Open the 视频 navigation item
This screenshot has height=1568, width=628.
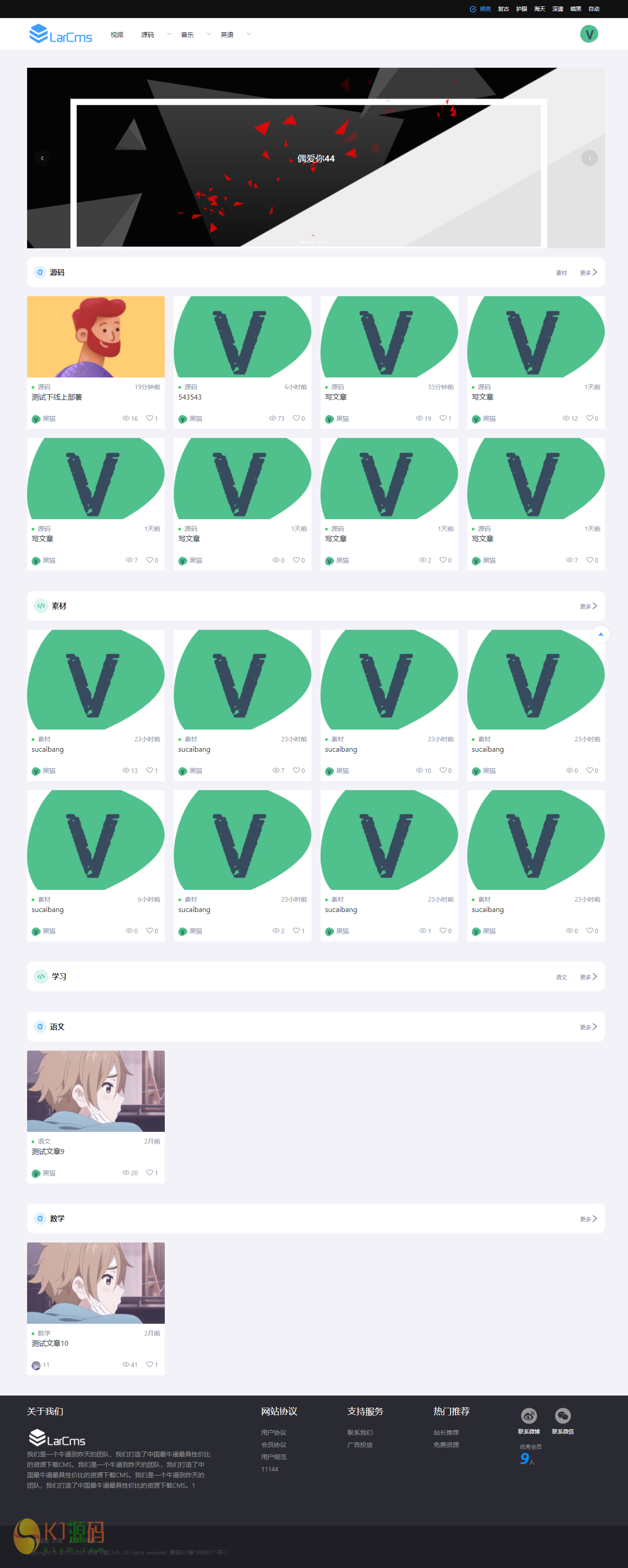117,35
